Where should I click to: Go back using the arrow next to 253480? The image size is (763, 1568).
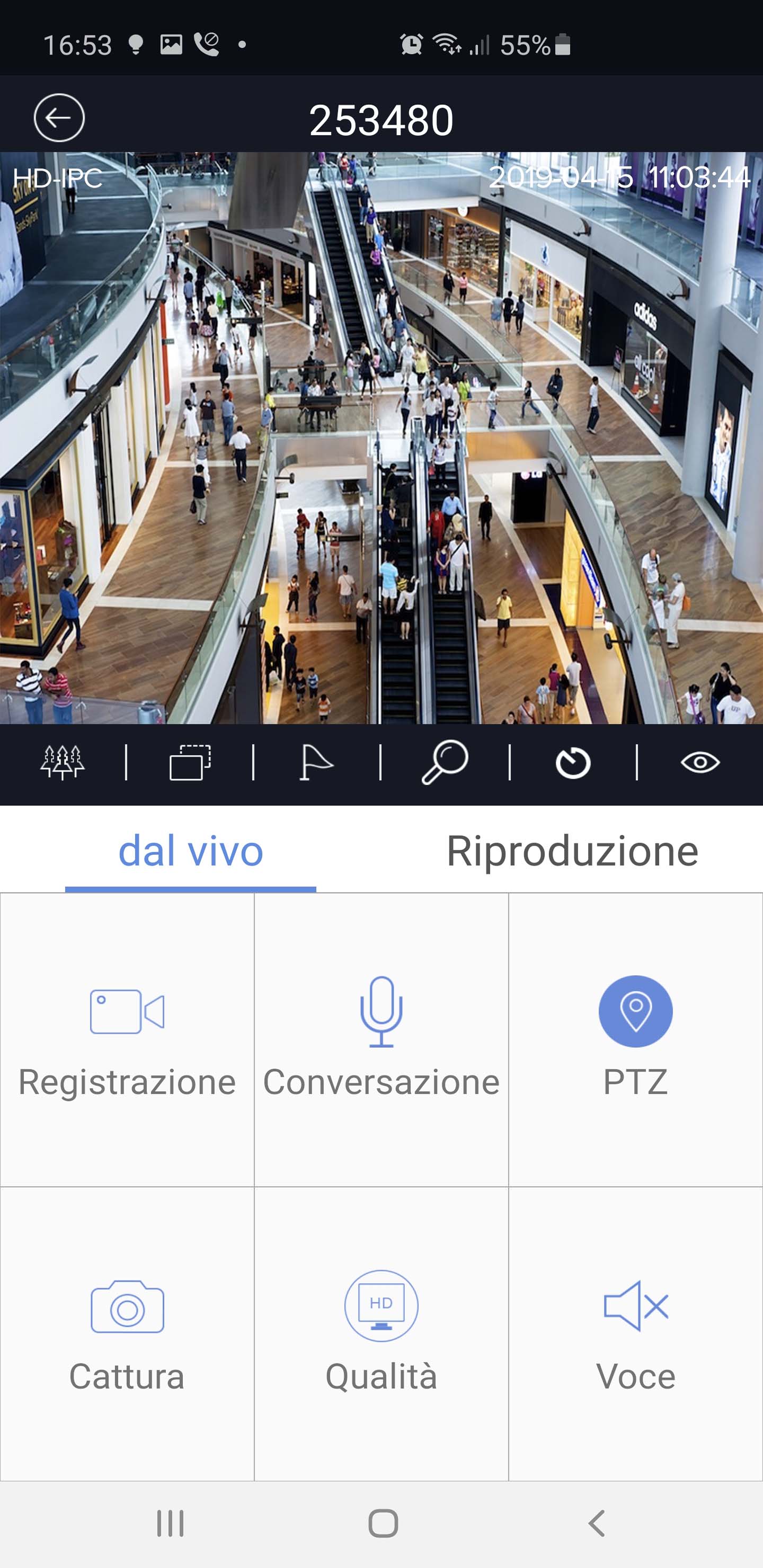[x=59, y=118]
